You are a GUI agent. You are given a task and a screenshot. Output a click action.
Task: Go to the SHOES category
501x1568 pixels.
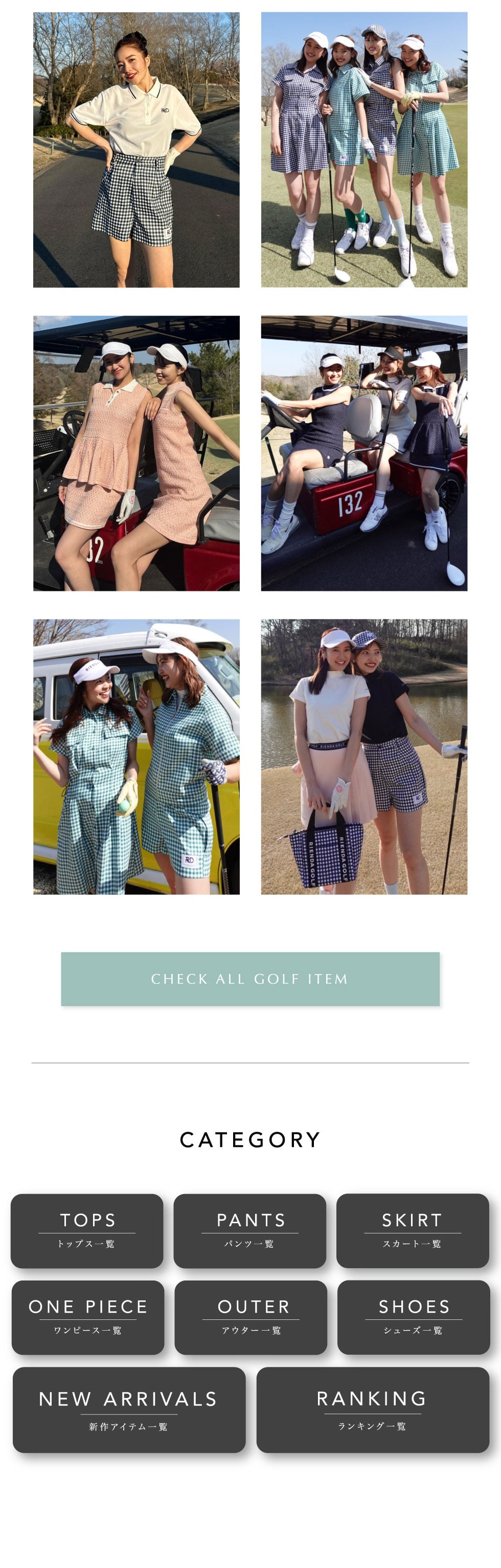[x=414, y=1317]
